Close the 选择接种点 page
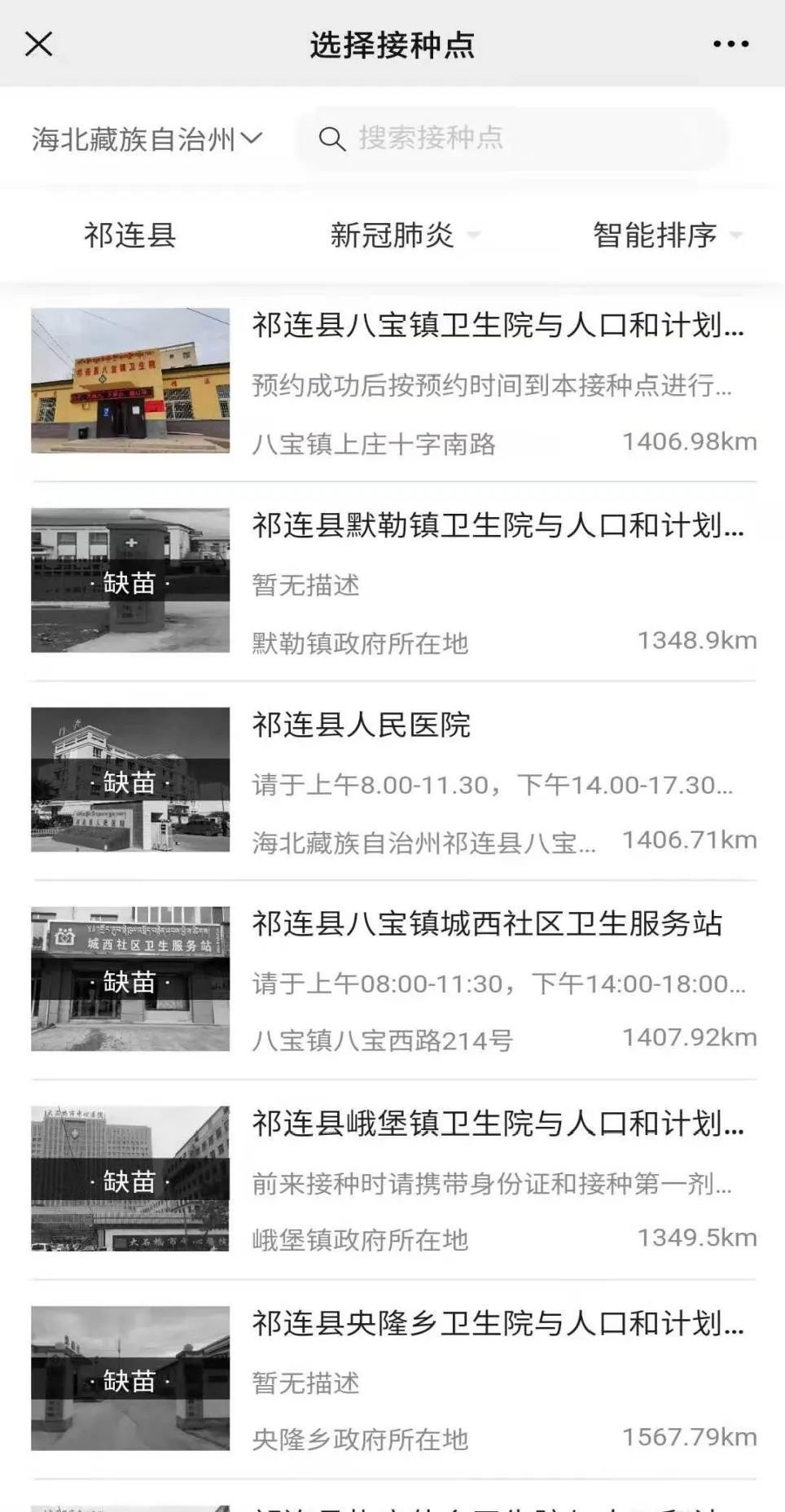 tap(38, 44)
